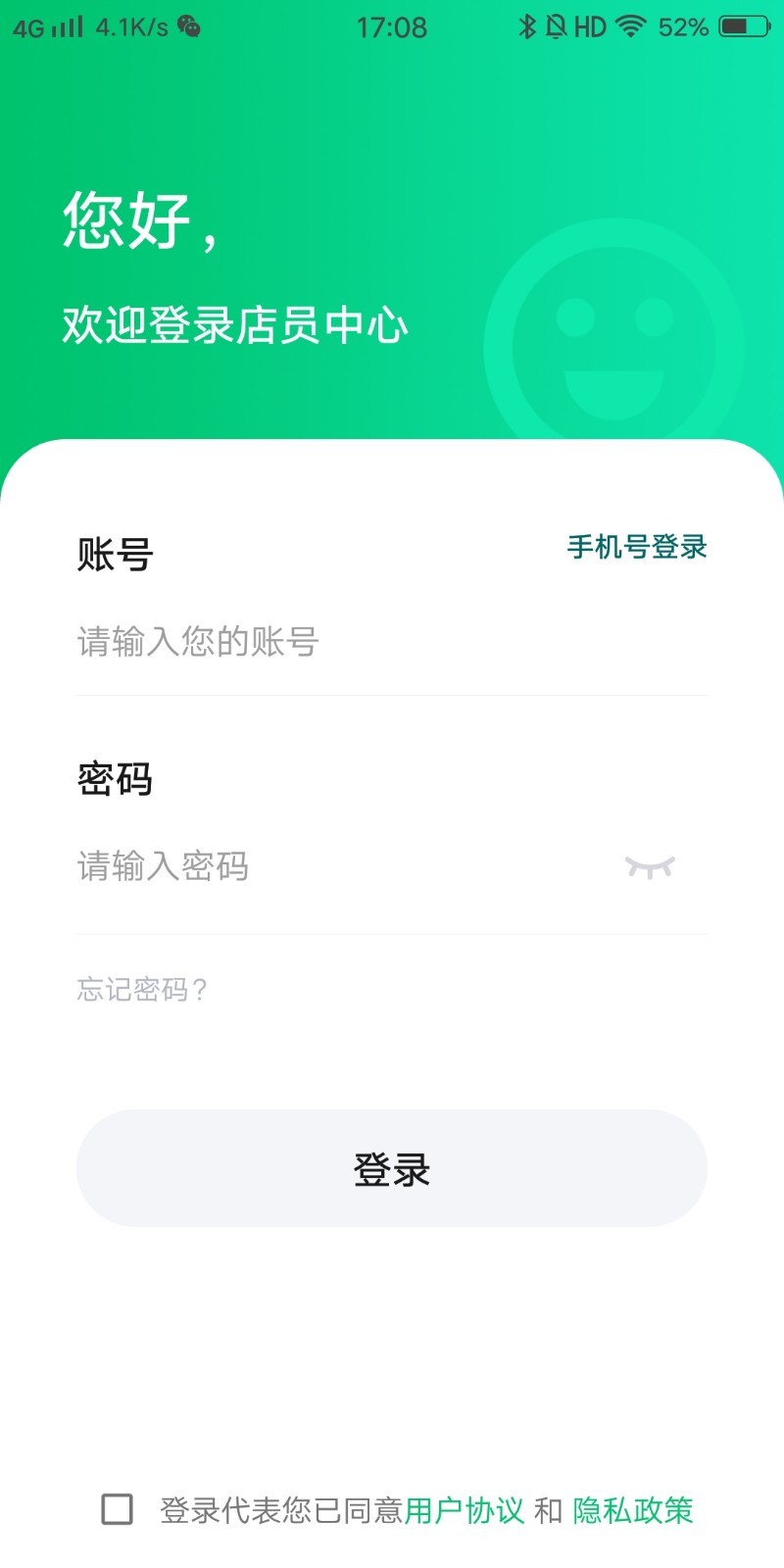Tap the 登录 login button
784x1568 pixels.
(x=392, y=1168)
